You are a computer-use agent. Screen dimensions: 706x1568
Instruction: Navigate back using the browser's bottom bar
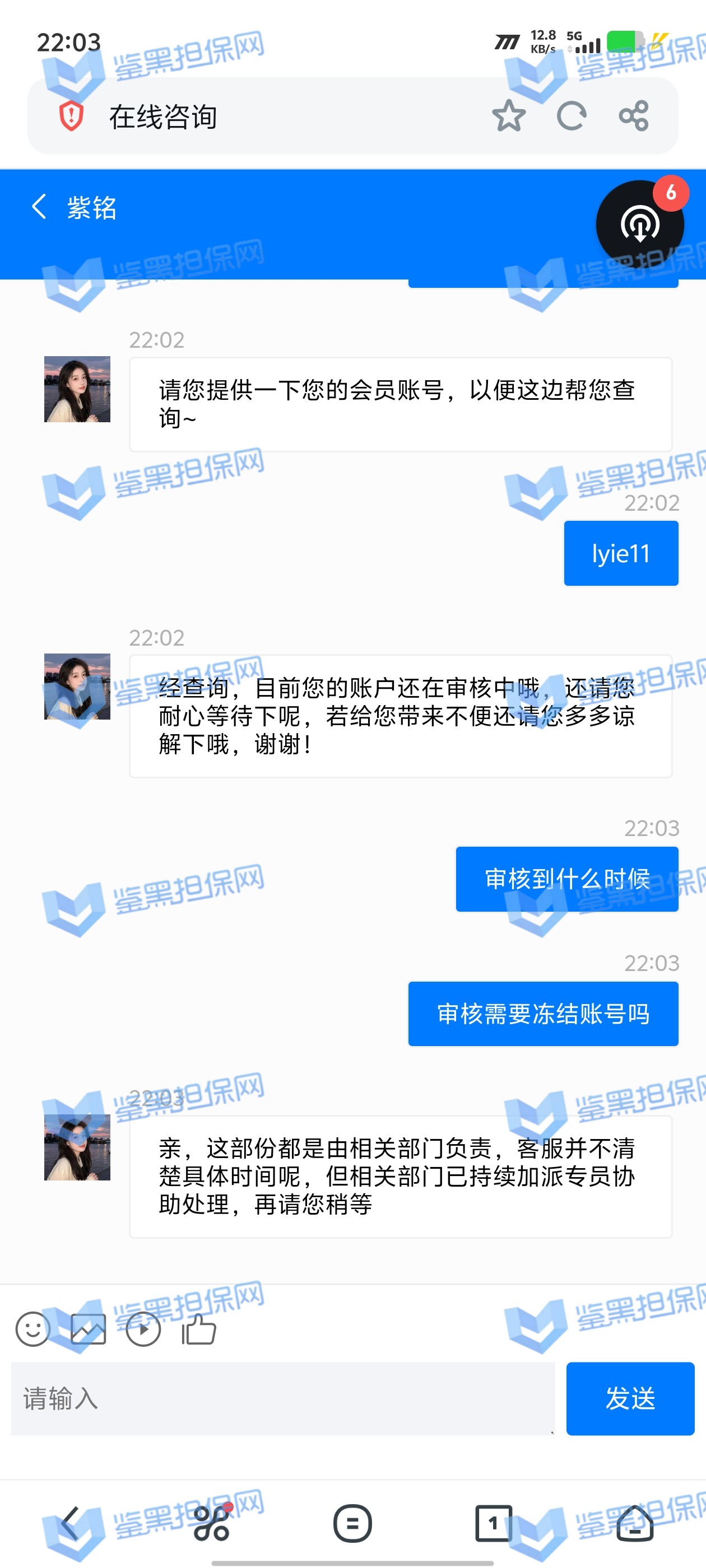point(70,1524)
